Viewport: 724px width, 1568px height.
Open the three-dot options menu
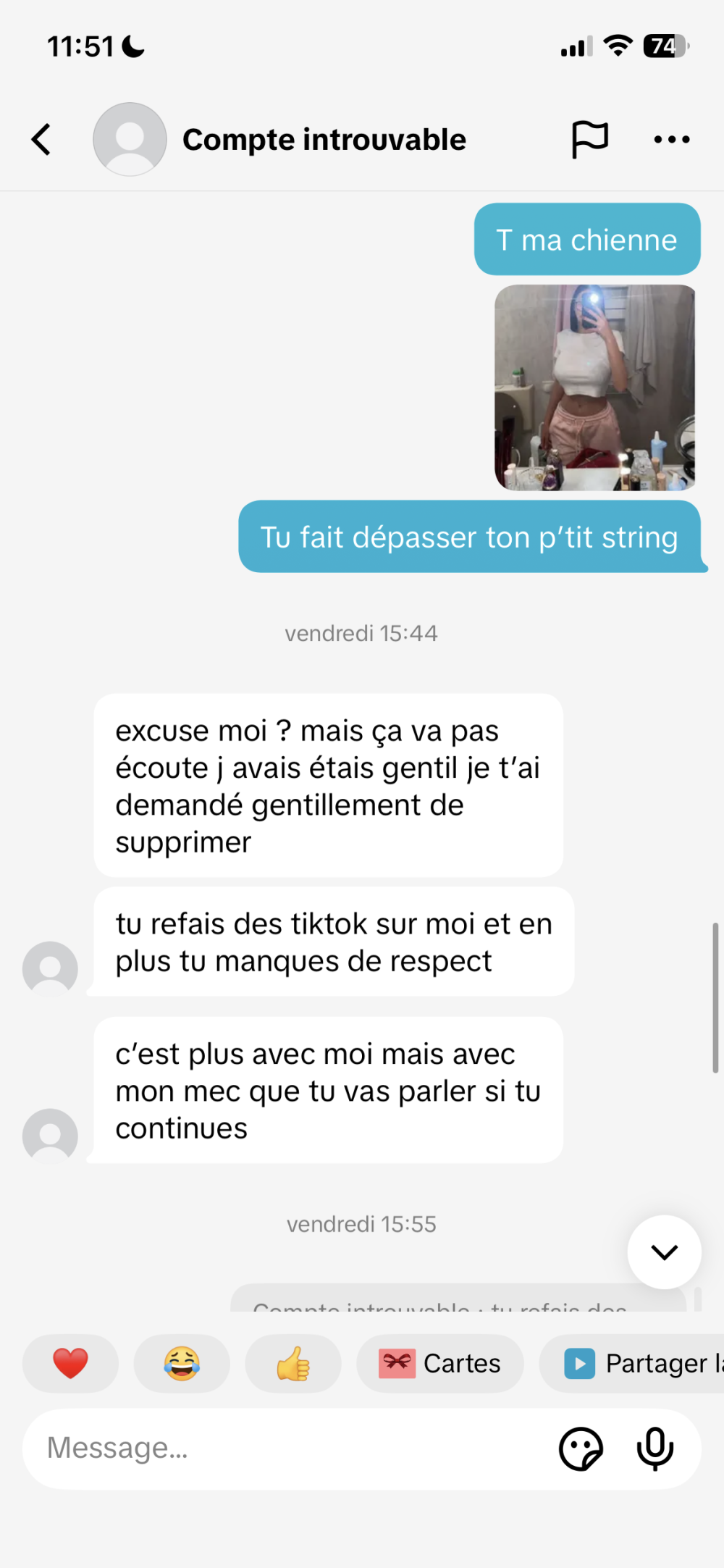pos(671,139)
